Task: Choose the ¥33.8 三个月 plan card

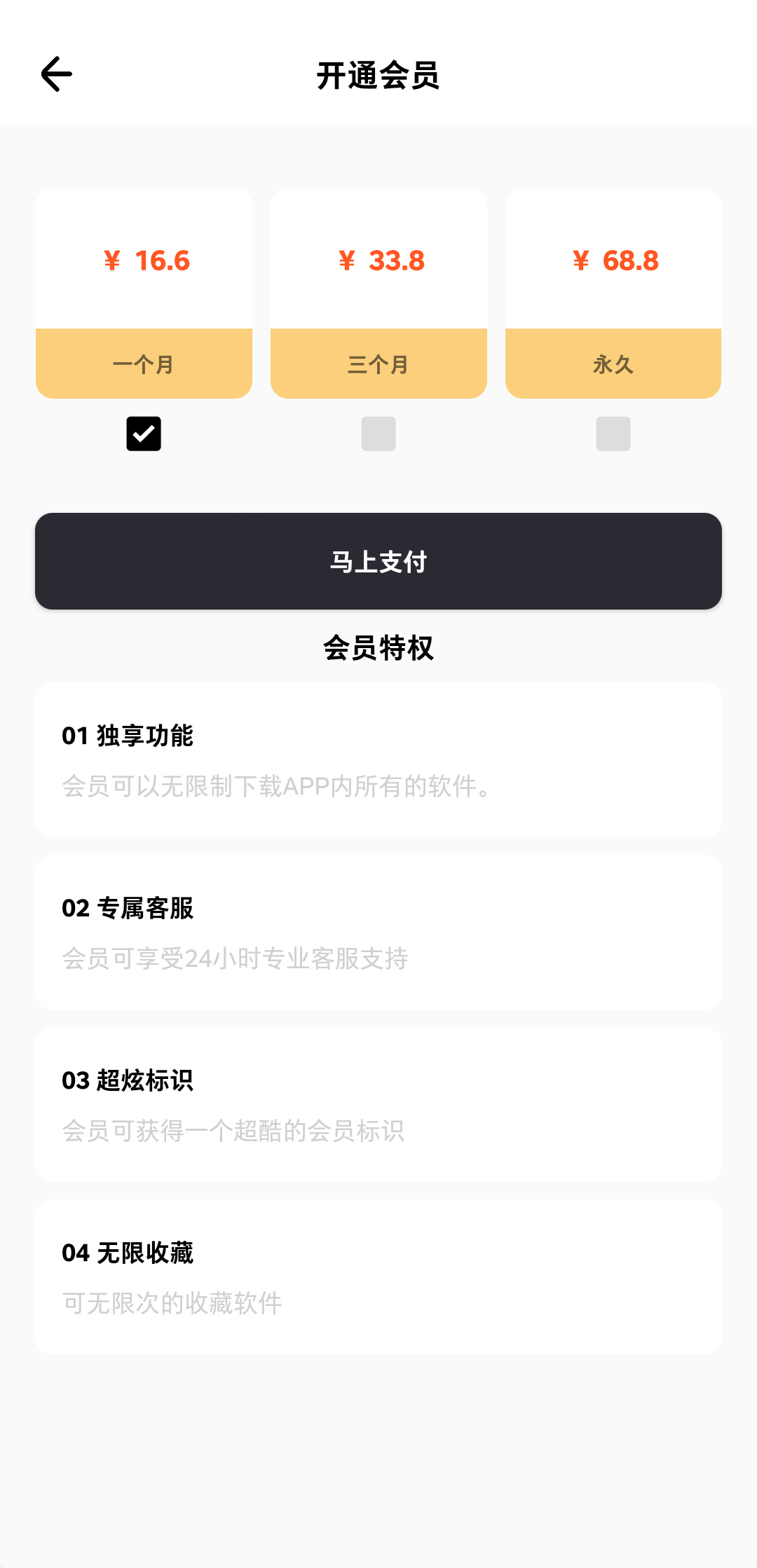Action: pyautogui.click(x=378, y=293)
